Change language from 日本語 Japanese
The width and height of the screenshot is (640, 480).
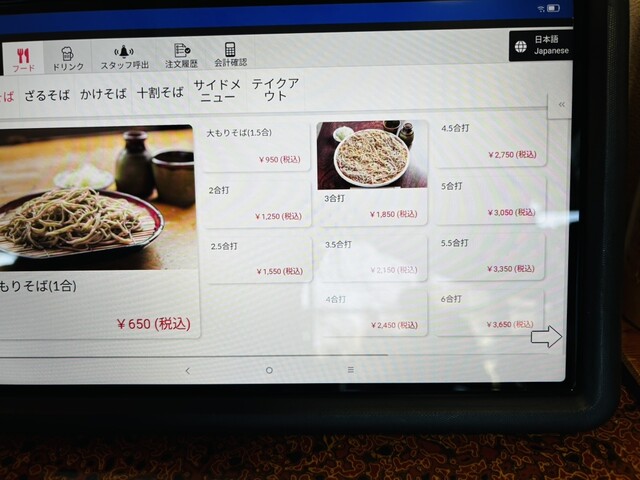[x=540, y=46]
